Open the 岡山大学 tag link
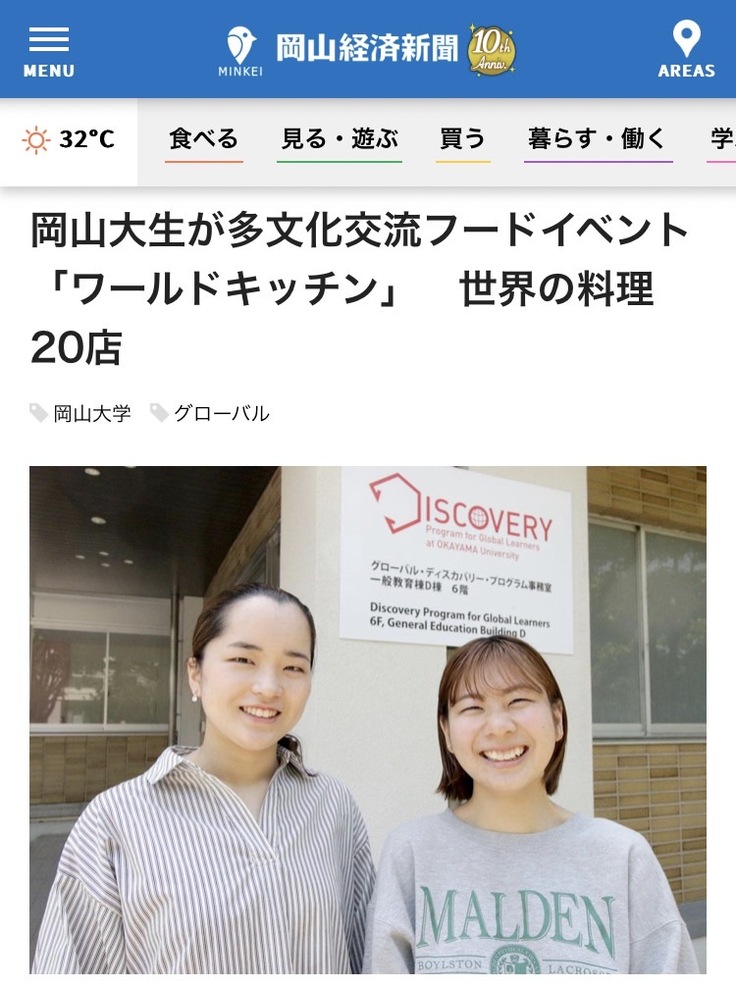Image resolution: width=736 pixels, height=987 pixels. pos(91,413)
